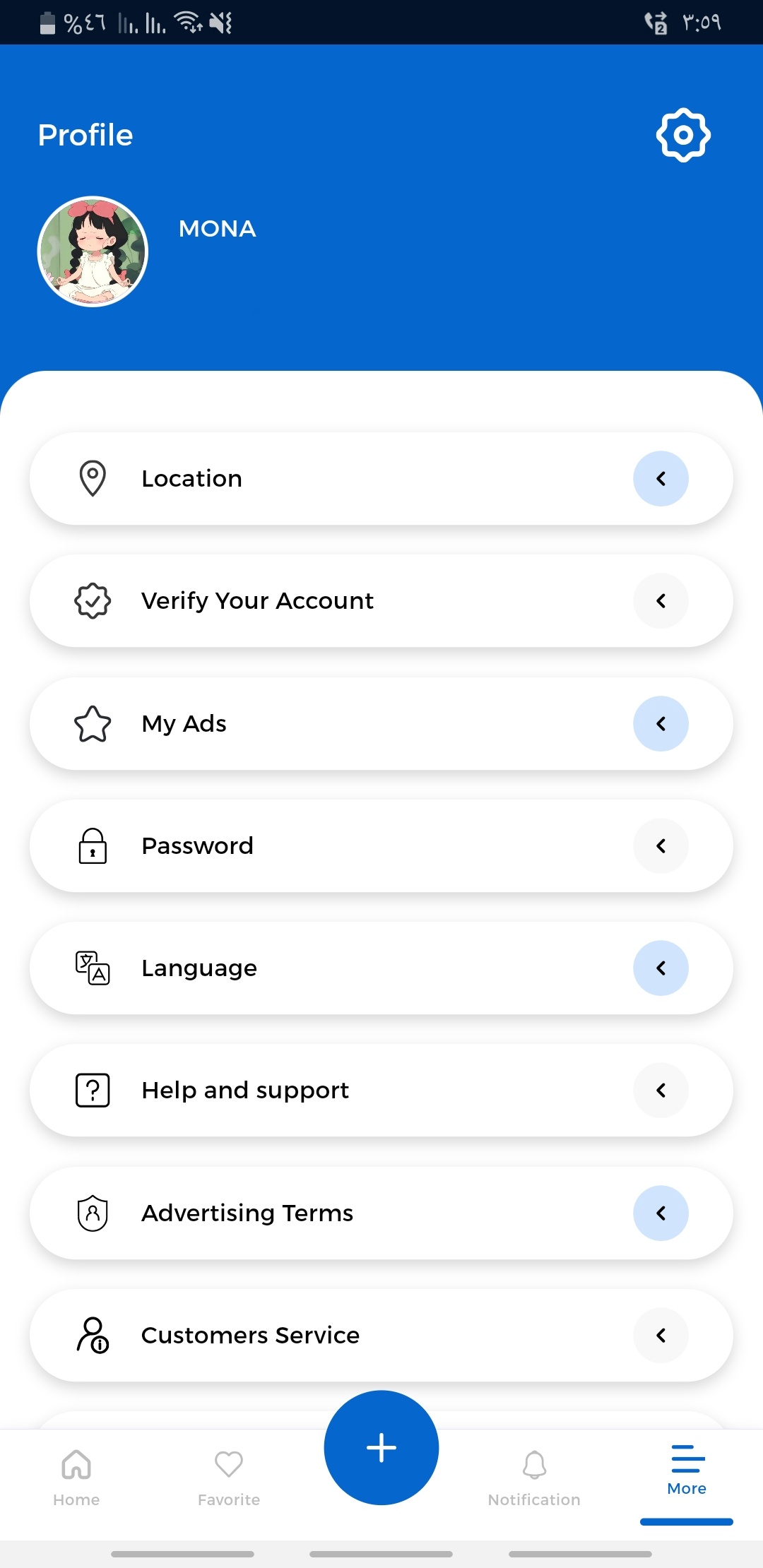
Task: Change the app Language
Action: click(381, 968)
